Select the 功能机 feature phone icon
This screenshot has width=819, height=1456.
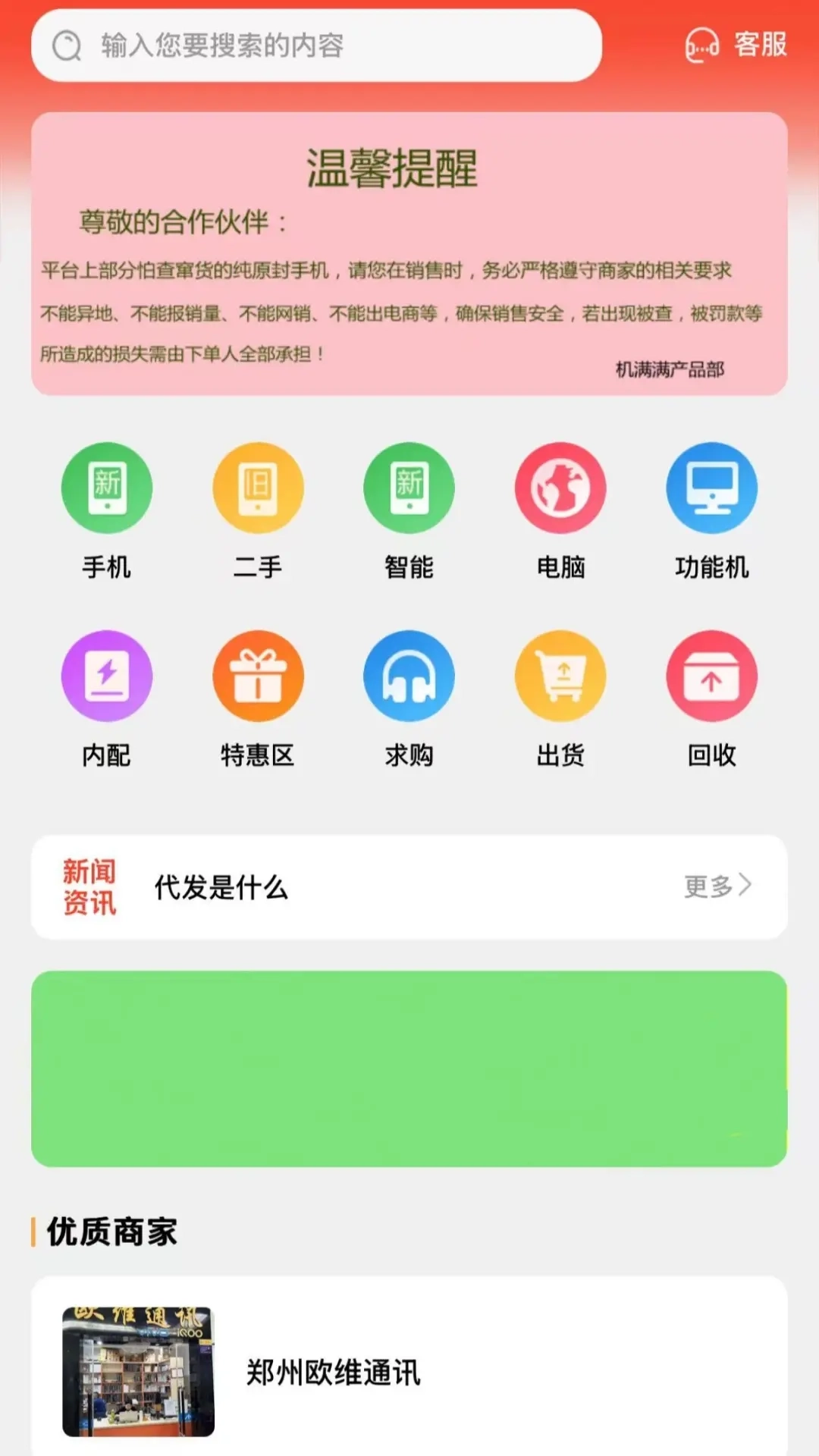(x=711, y=488)
